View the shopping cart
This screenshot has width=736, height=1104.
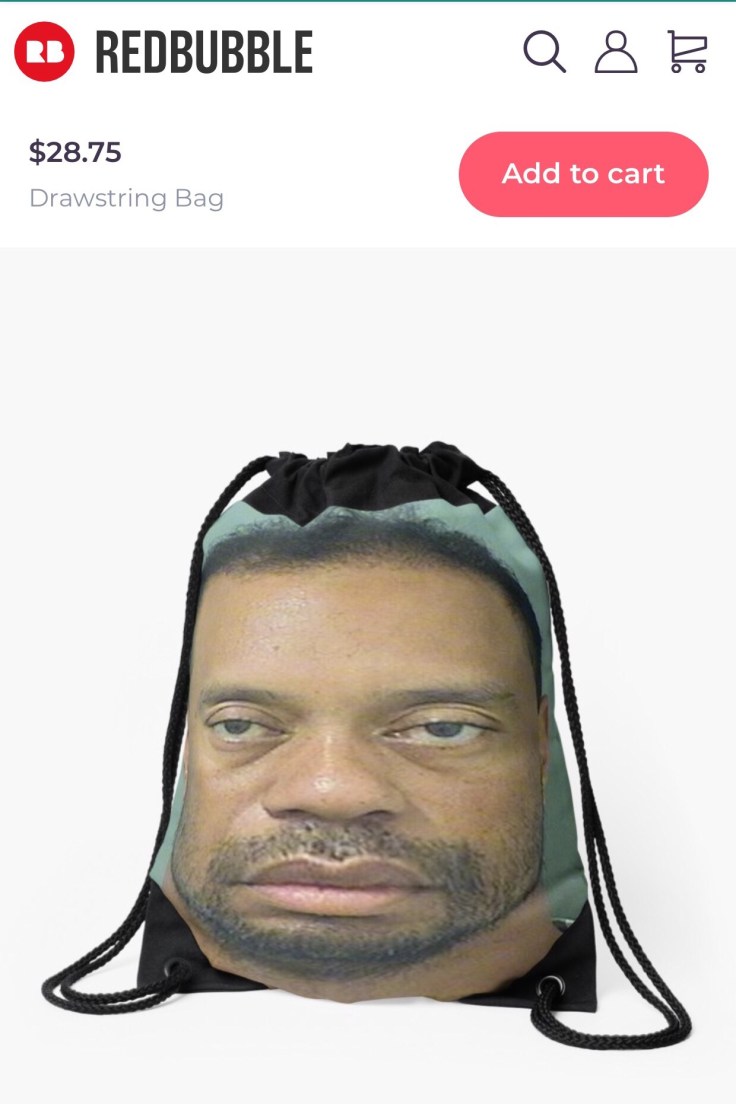pos(688,52)
